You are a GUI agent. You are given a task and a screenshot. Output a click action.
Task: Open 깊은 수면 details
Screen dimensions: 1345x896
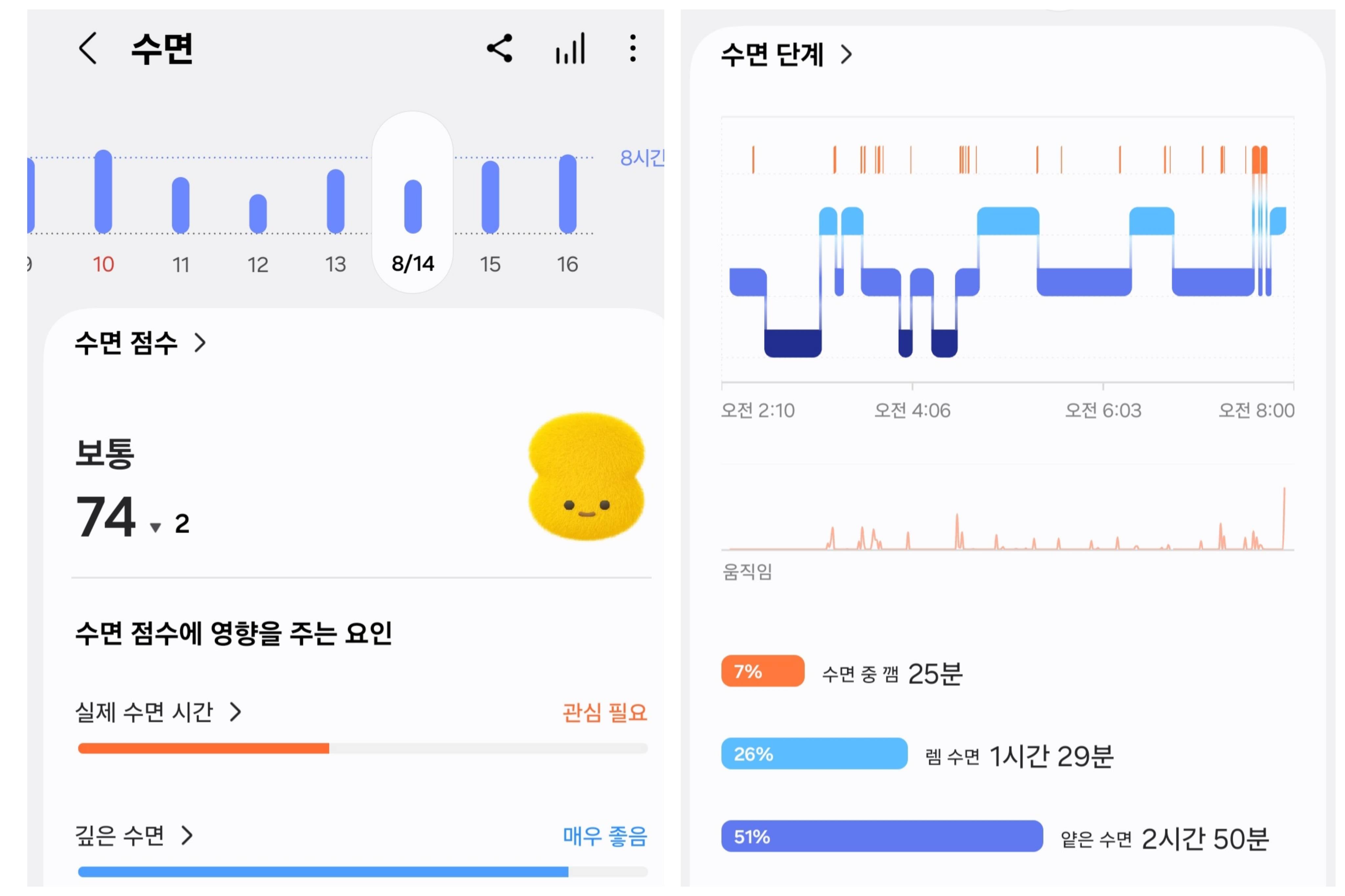[x=134, y=835]
